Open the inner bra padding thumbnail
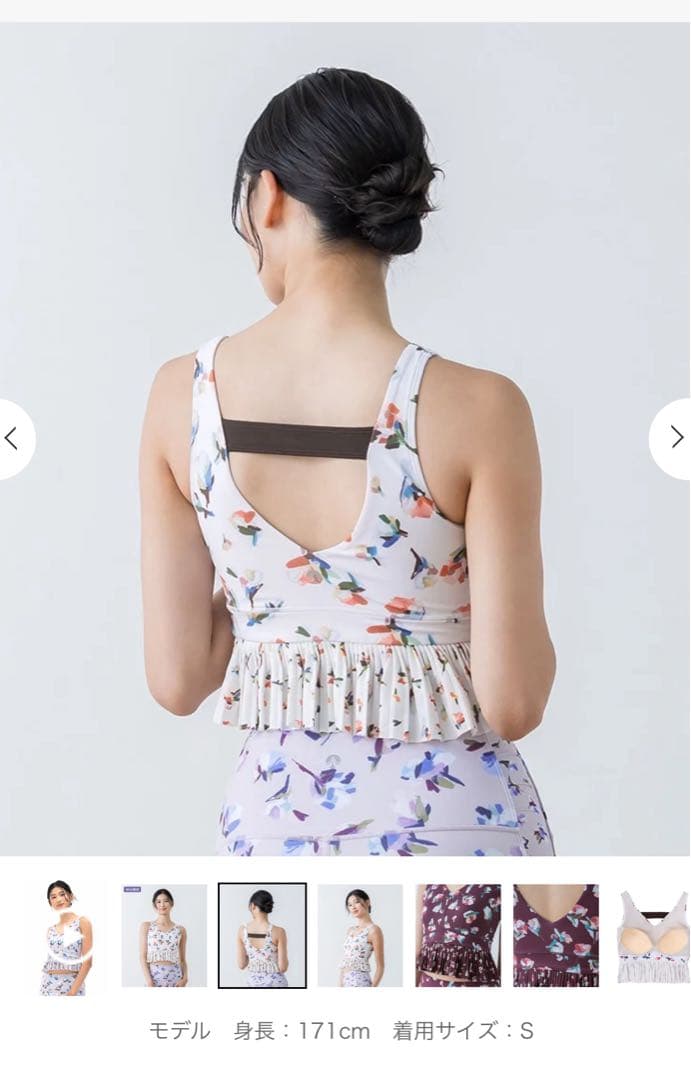The width and height of the screenshot is (691, 1080). tap(652, 936)
